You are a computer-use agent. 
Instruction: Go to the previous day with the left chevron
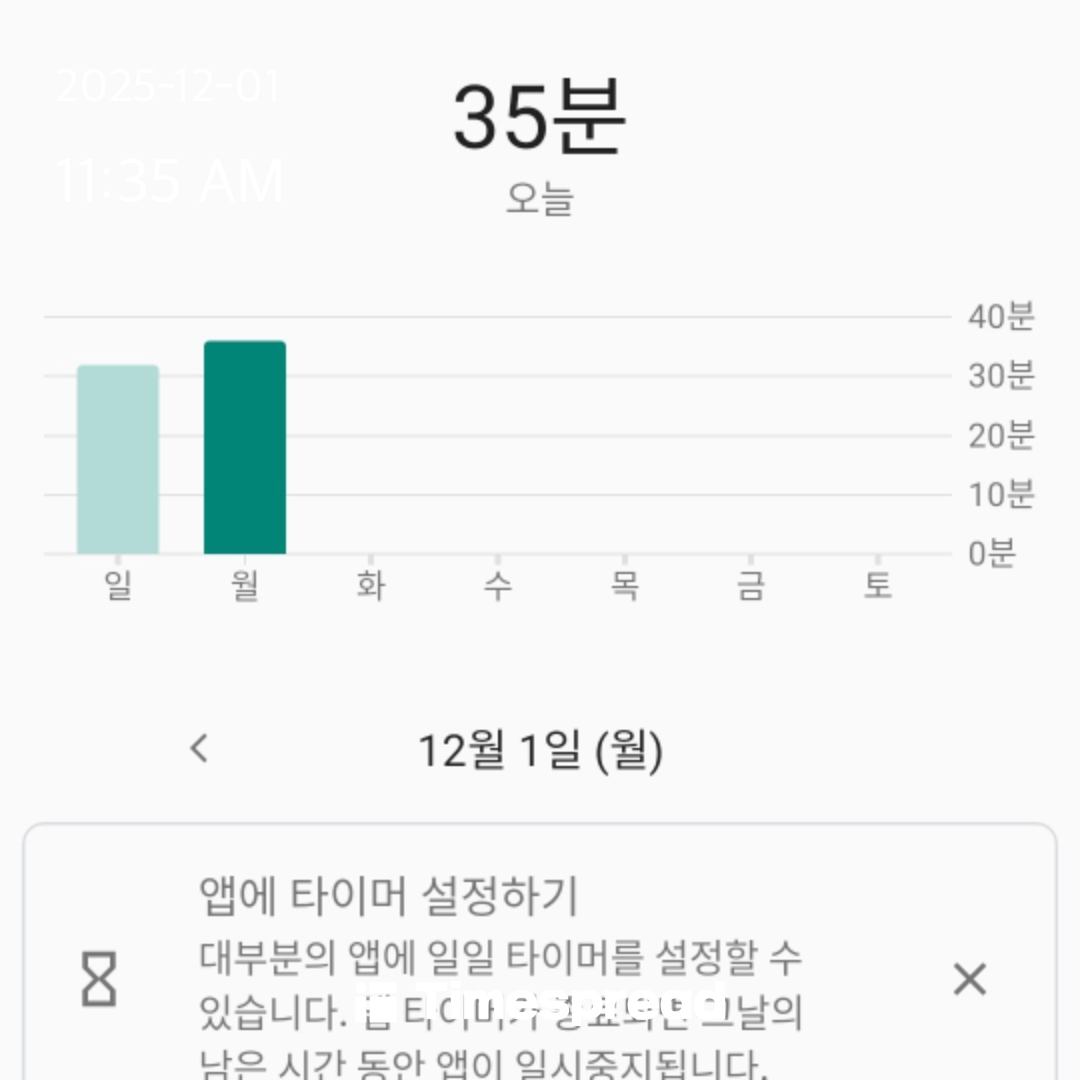tap(200, 748)
